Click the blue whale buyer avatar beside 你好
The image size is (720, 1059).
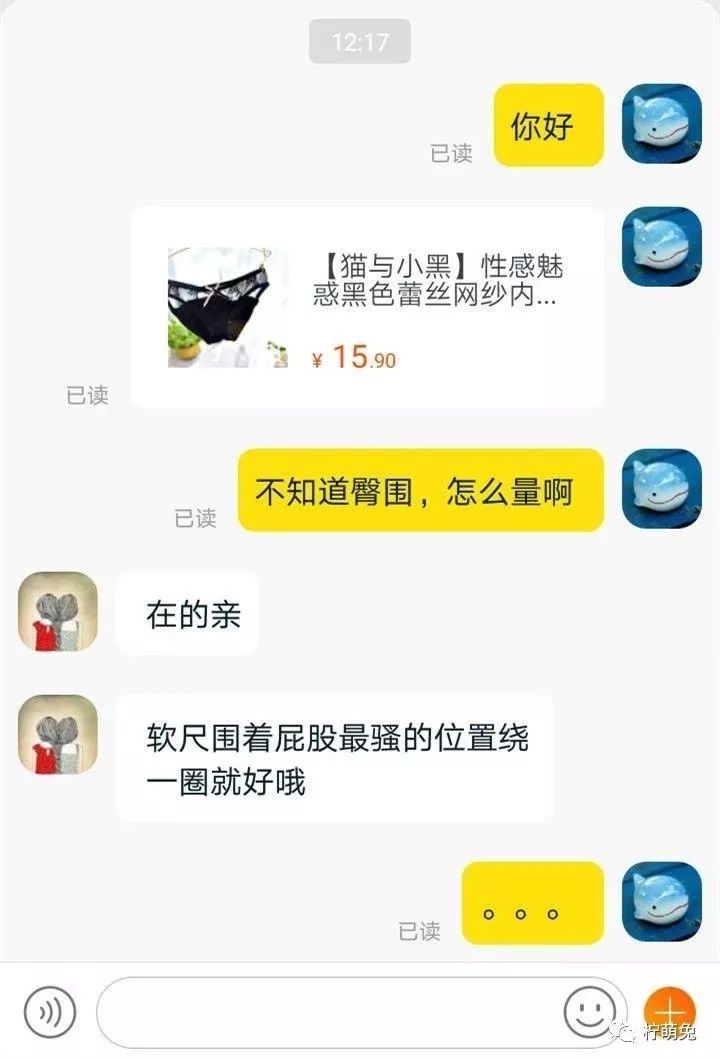660,123
